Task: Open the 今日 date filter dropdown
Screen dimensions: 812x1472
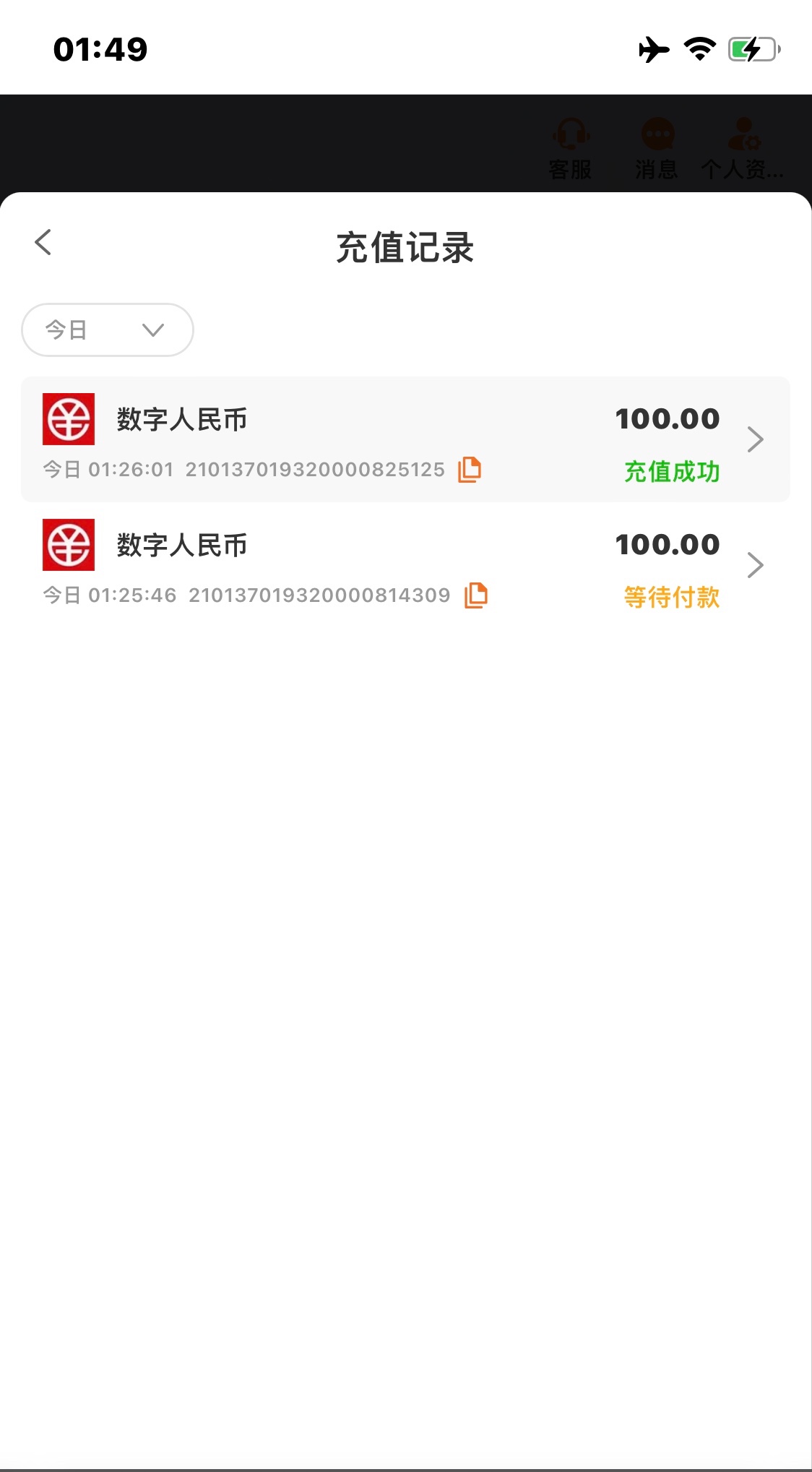Action: pyautogui.click(x=108, y=330)
